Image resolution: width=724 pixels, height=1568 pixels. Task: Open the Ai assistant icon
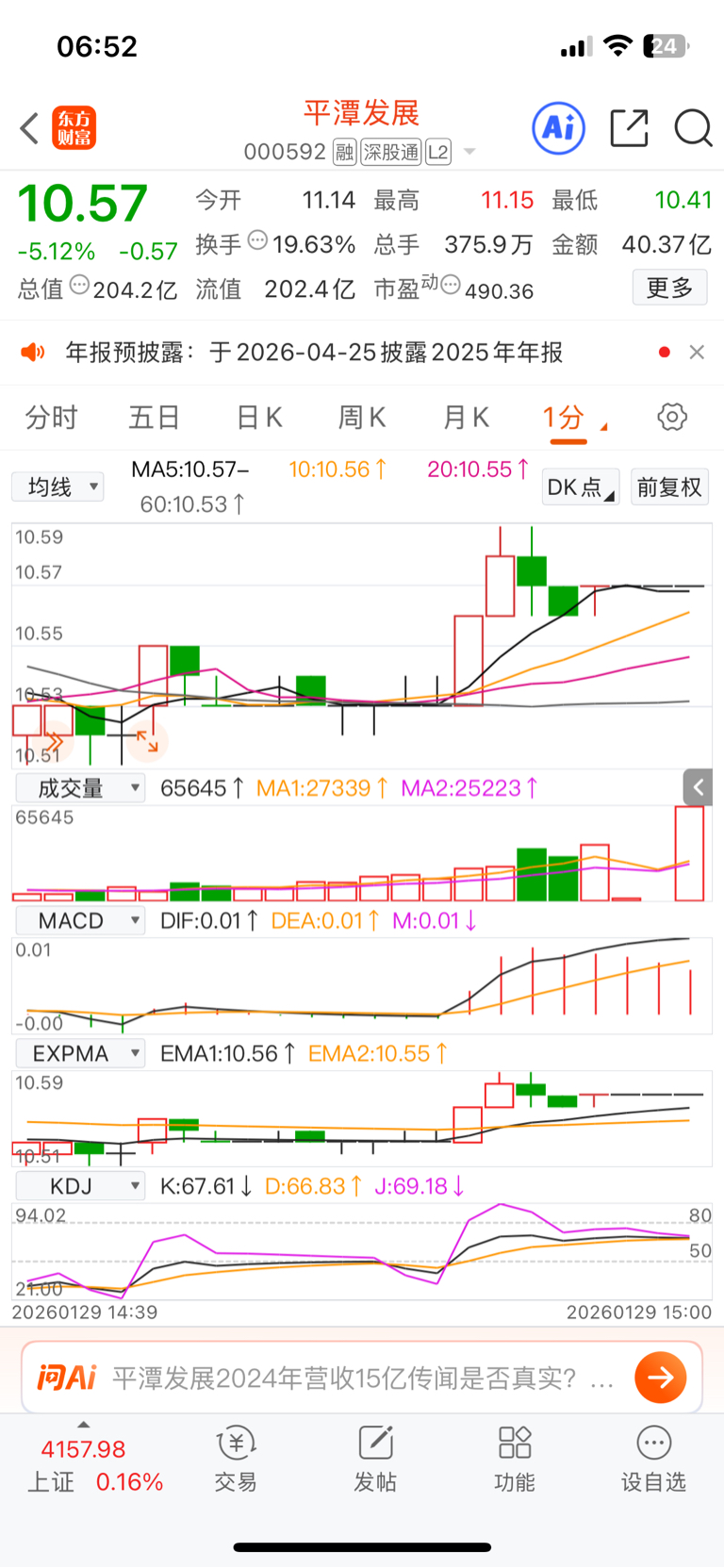(558, 128)
